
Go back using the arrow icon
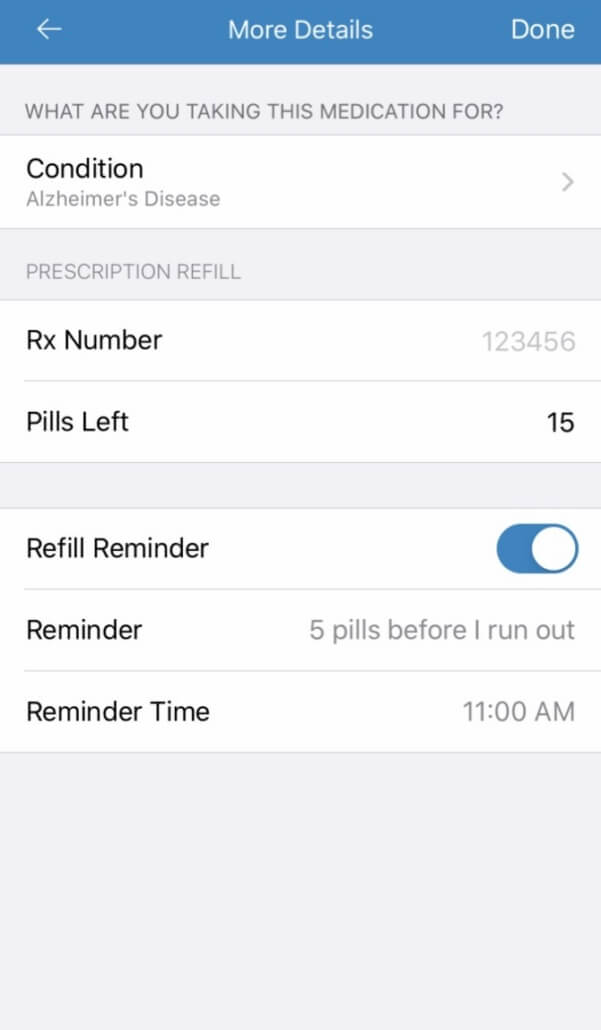pos(49,29)
